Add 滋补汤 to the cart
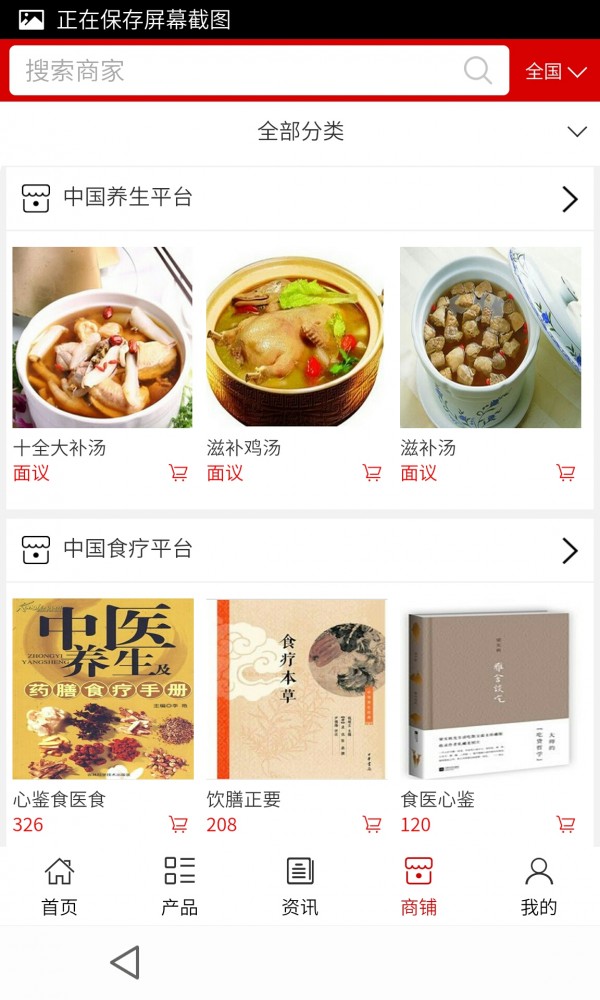The image size is (600, 1000). [x=566, y=473]
